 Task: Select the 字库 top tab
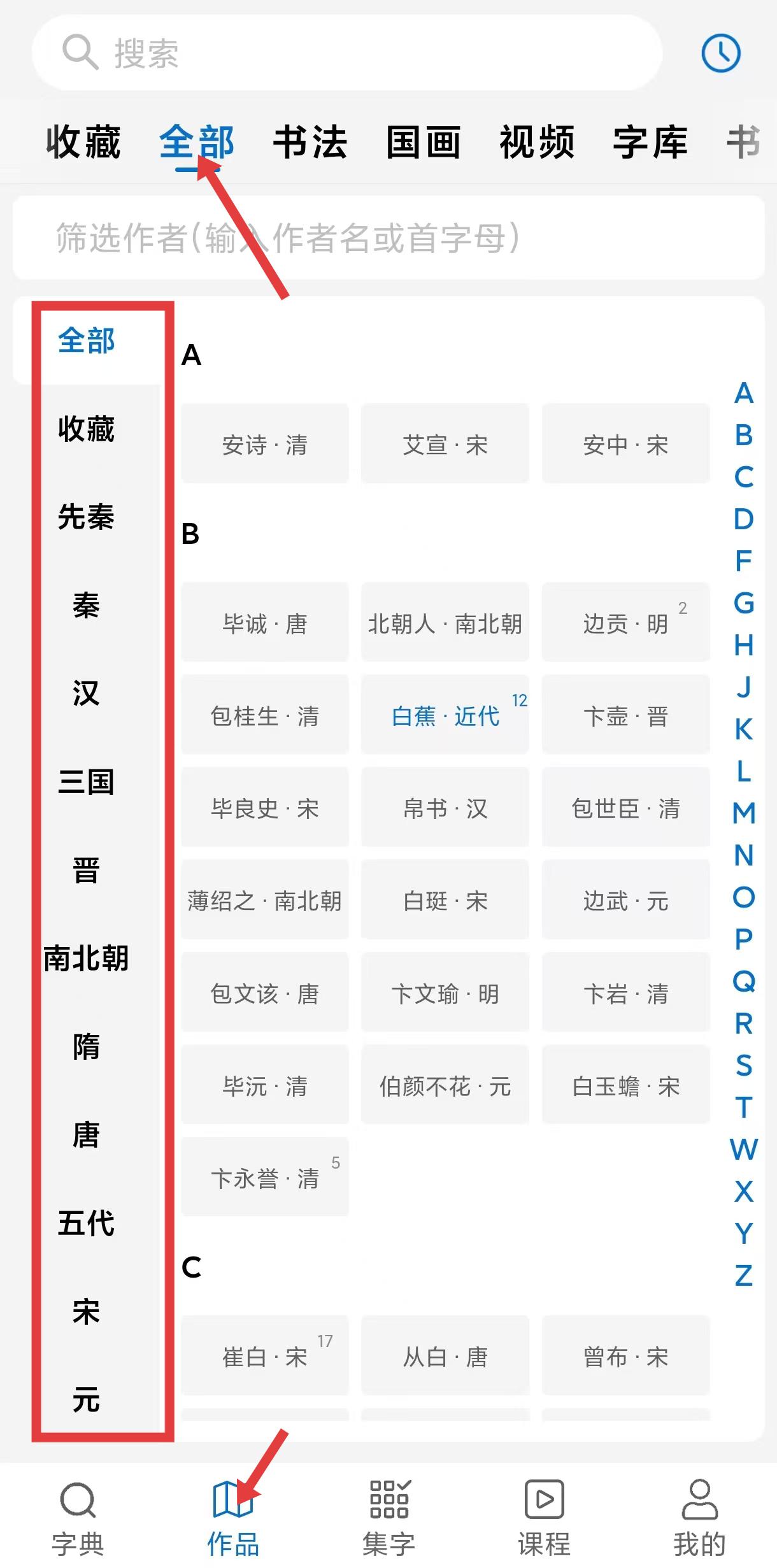tap(650, 142)
